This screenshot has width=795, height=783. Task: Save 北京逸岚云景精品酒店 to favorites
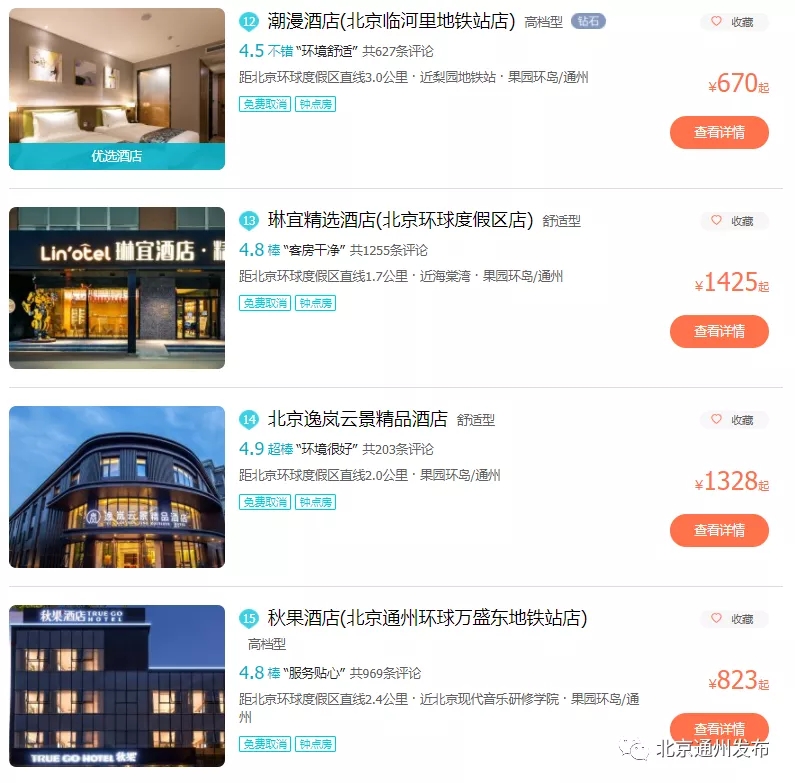pyautogui.click(x=734, y=420)
